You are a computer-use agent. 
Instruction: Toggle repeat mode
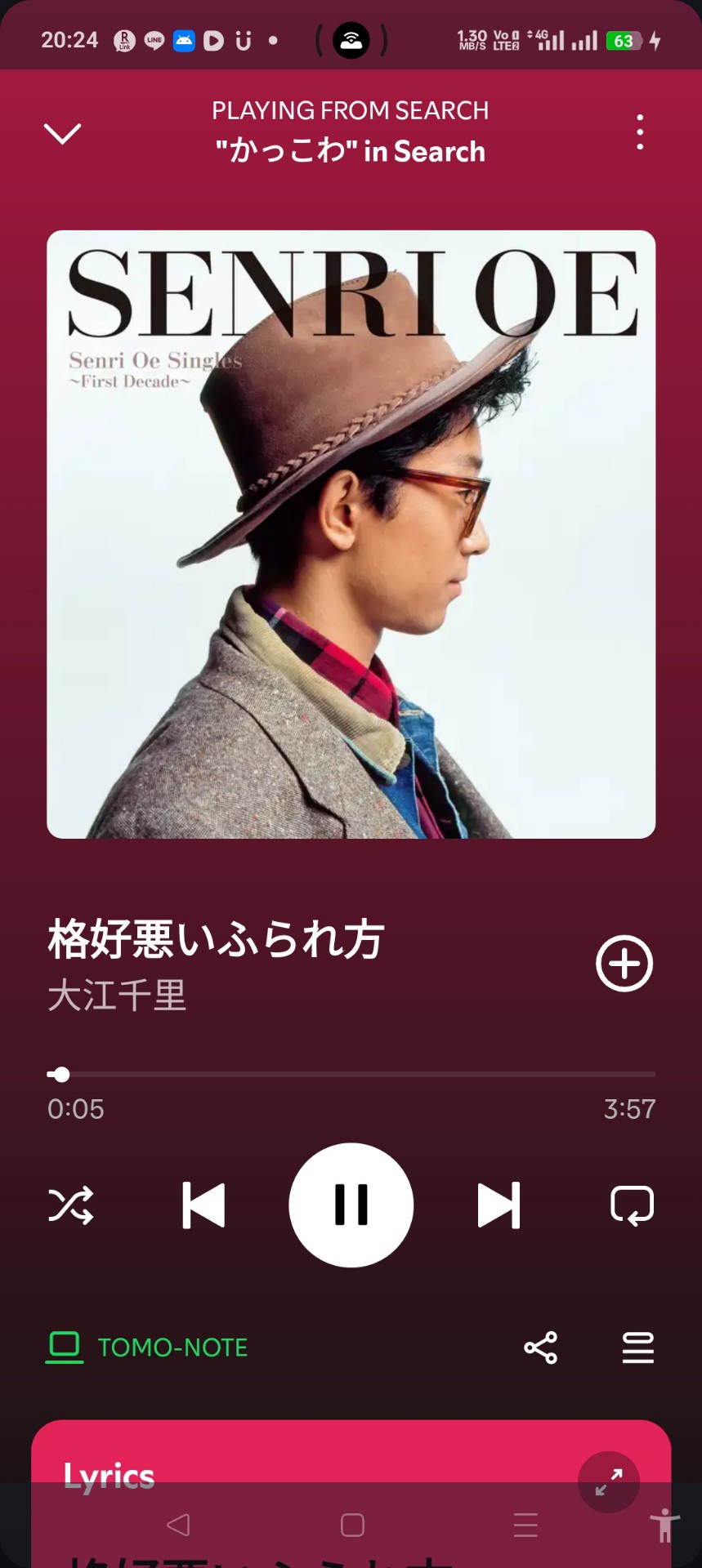[632, 1205]
